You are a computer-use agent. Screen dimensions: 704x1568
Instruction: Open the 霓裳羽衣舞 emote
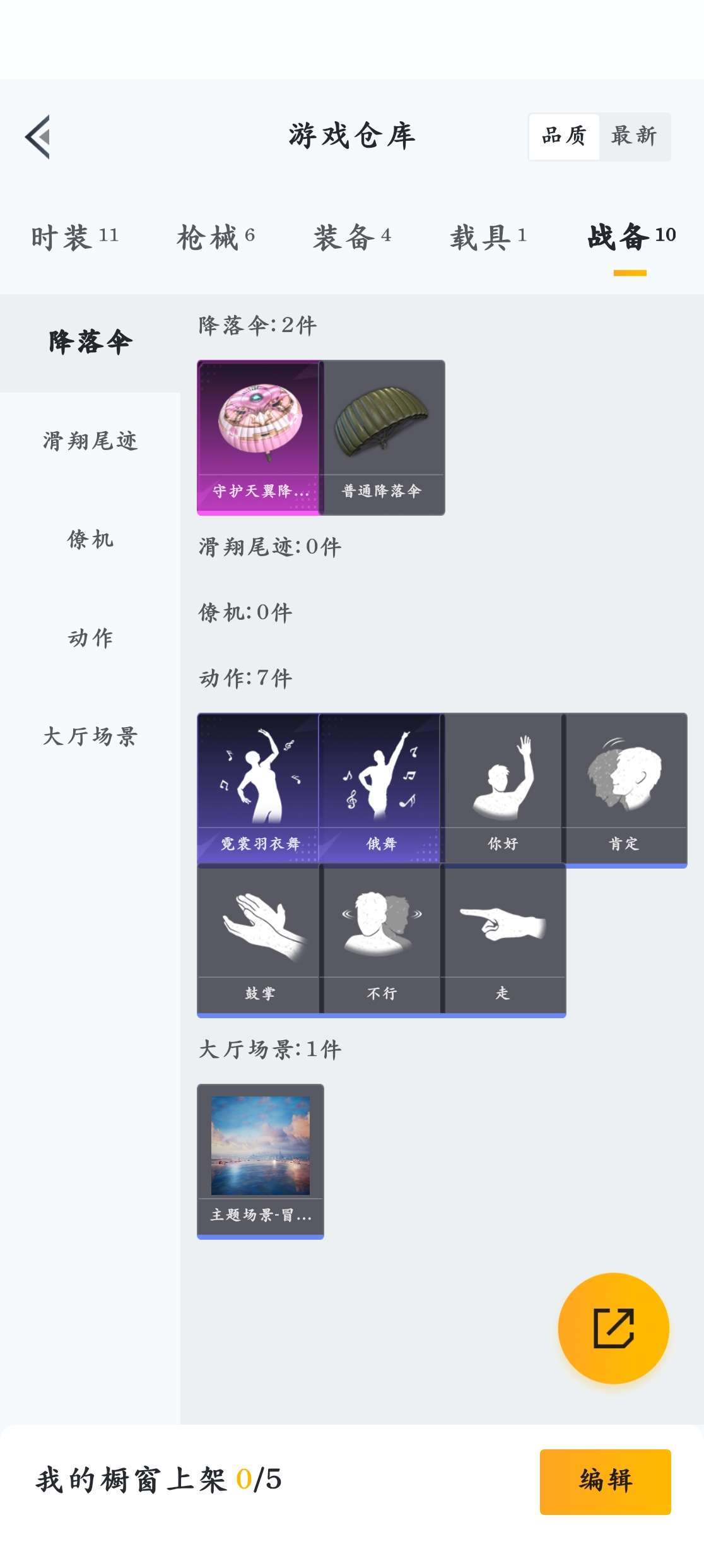click(x=259, y=788)
